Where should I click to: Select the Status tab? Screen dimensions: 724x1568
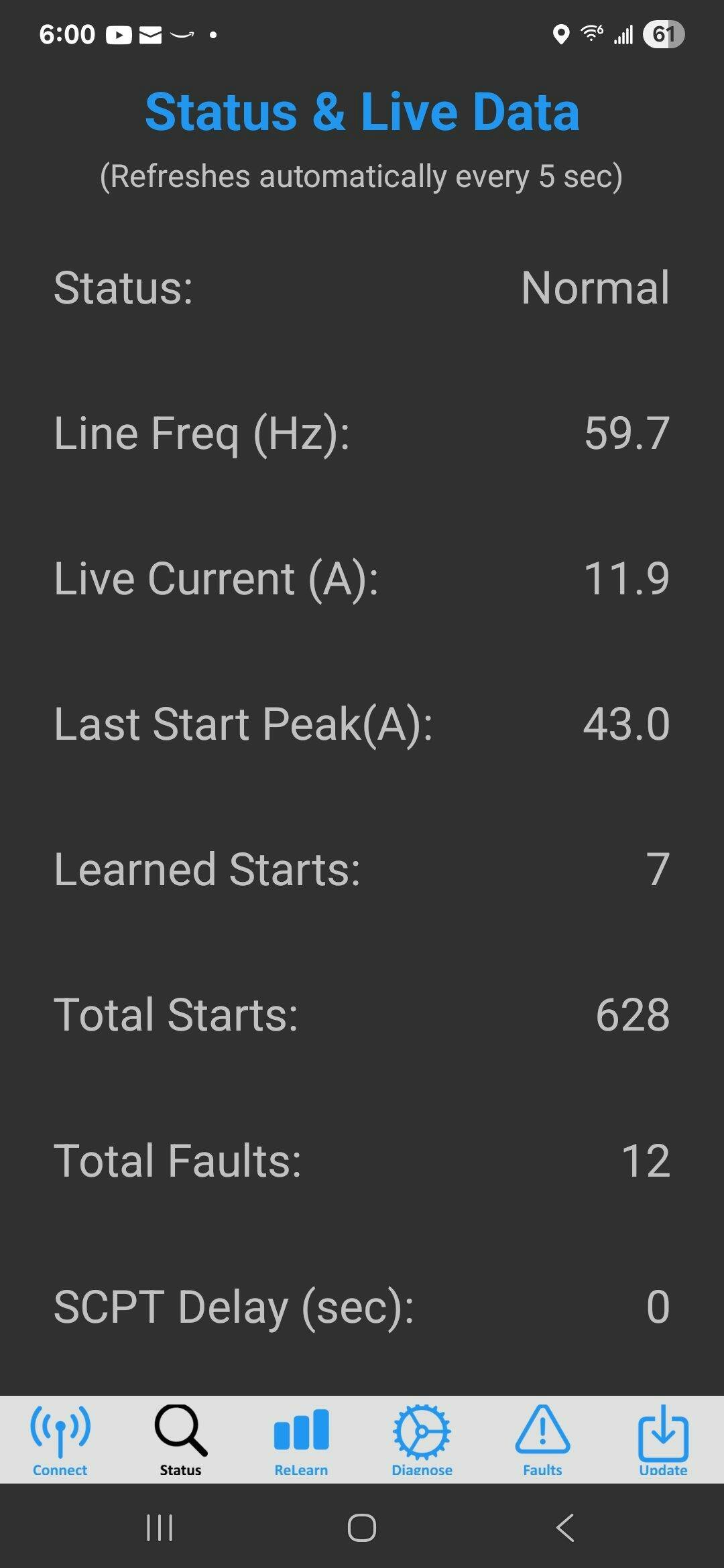click(x=181, y=1441)
